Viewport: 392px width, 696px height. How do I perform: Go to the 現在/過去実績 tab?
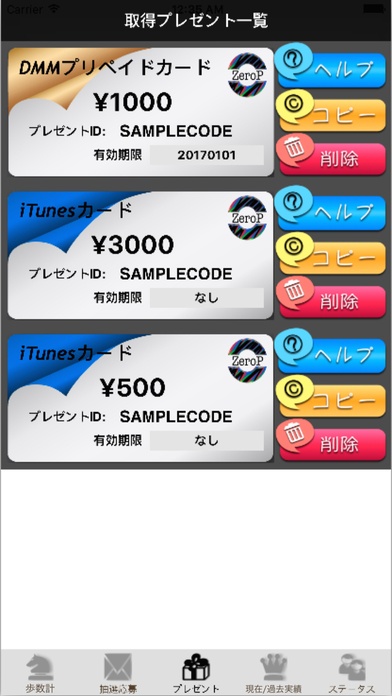pos(274,673)
